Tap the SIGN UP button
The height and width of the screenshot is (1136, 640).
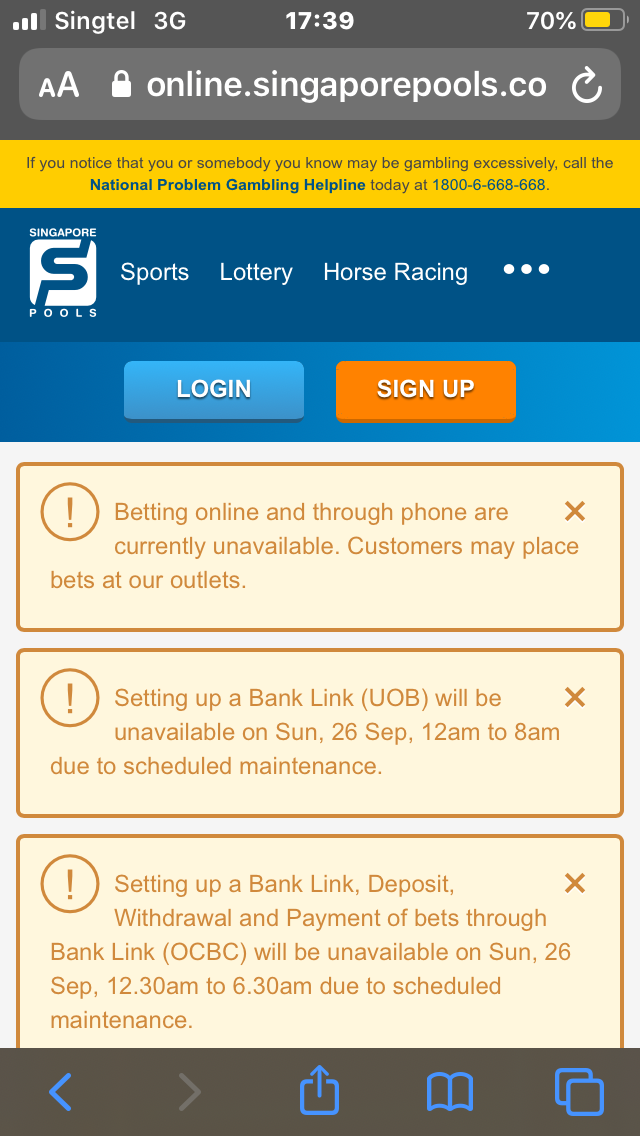[x=425, y=390]
